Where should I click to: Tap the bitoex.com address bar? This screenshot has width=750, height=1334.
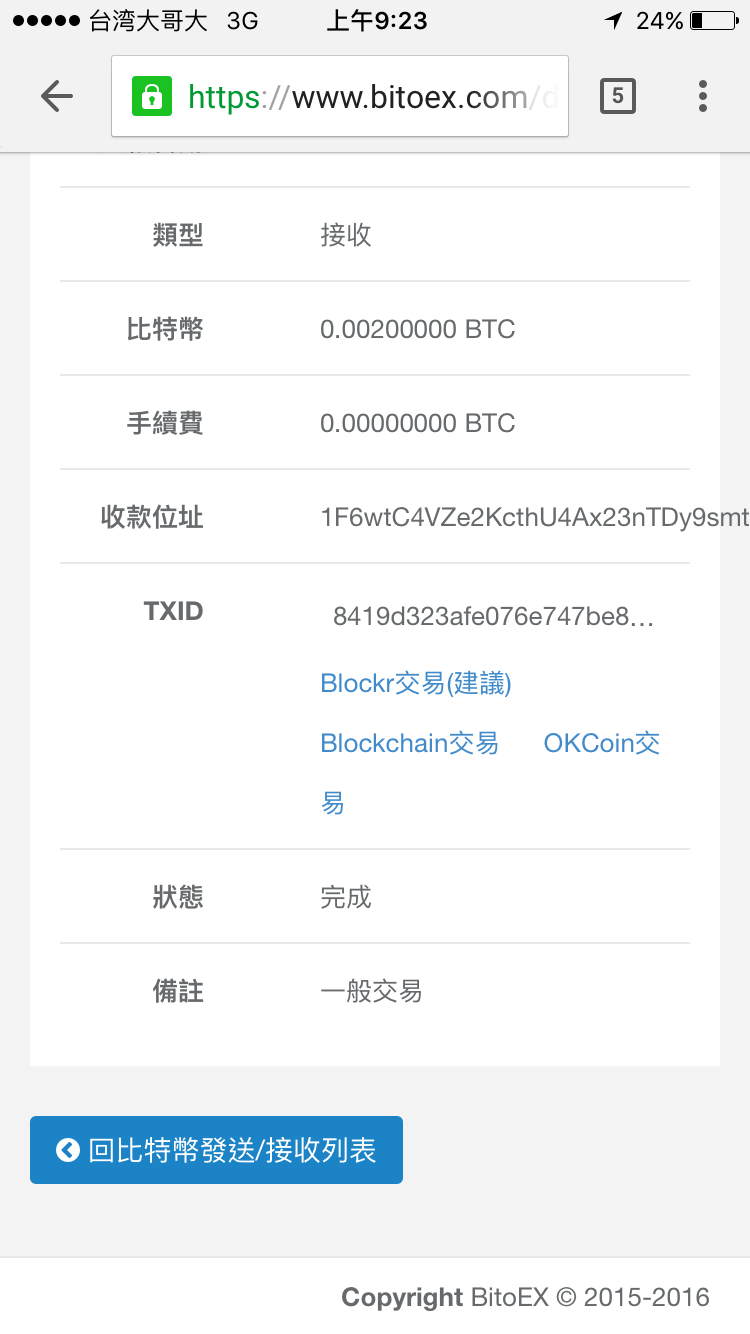pos(340,96)
